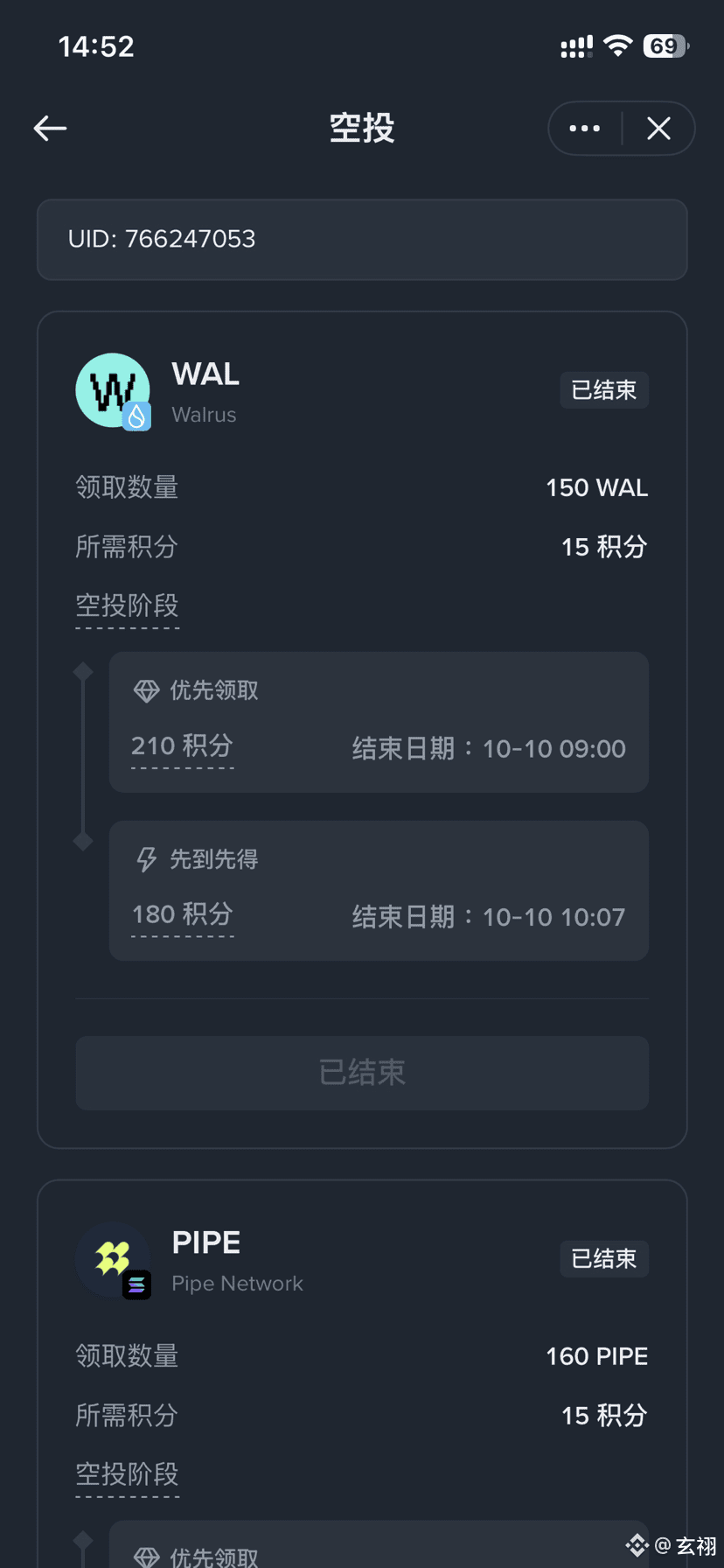This screenshot has width=724, height=1568.
Task: Open the three-dot more menu
Action: click(x=584, y=129)
